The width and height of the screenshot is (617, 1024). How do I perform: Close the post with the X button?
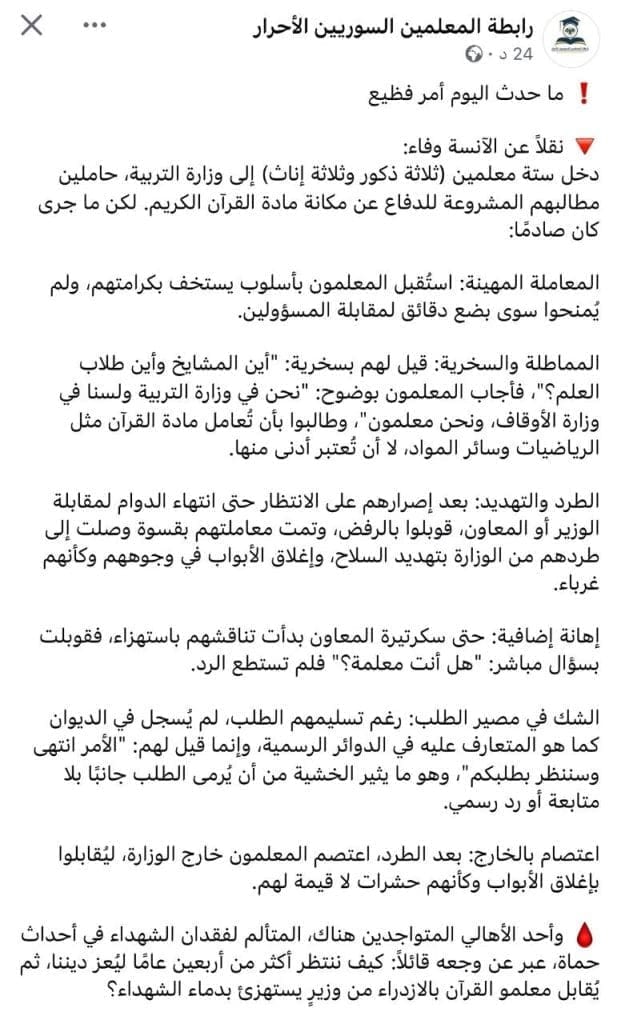click(x=31, y=25)
